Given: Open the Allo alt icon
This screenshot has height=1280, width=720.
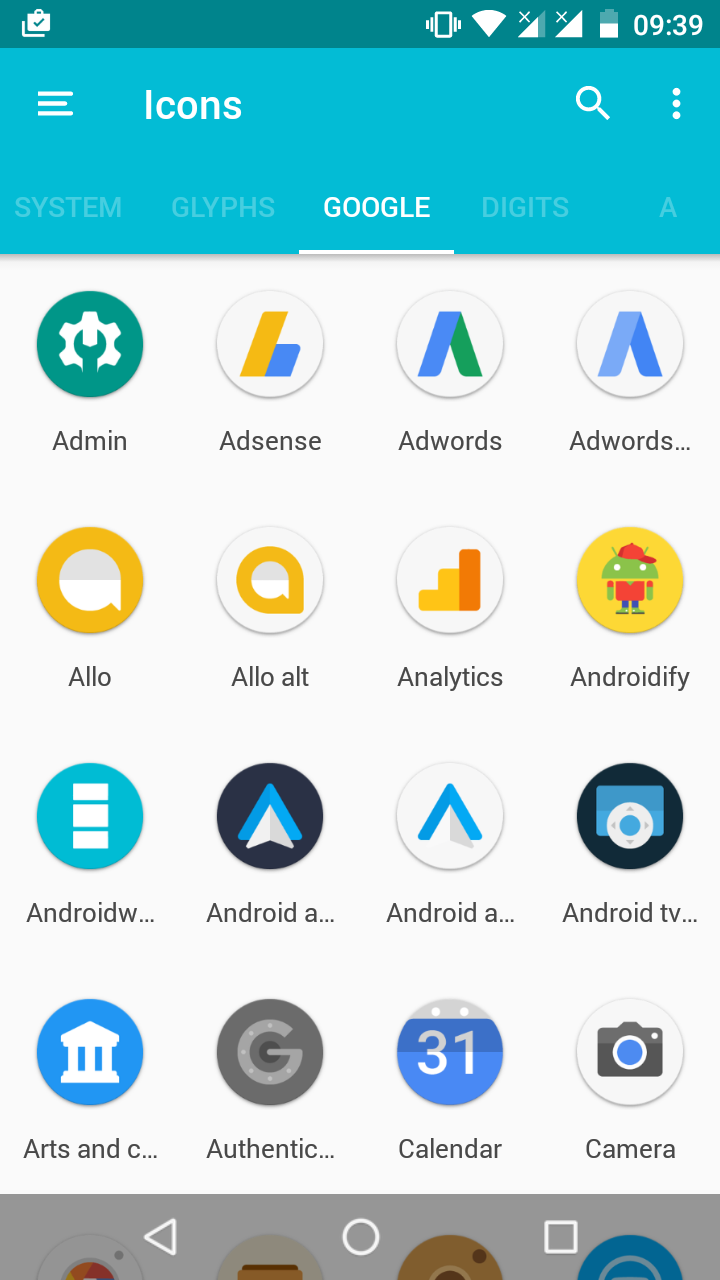Looking at the screenshot, I should (270, 581).
